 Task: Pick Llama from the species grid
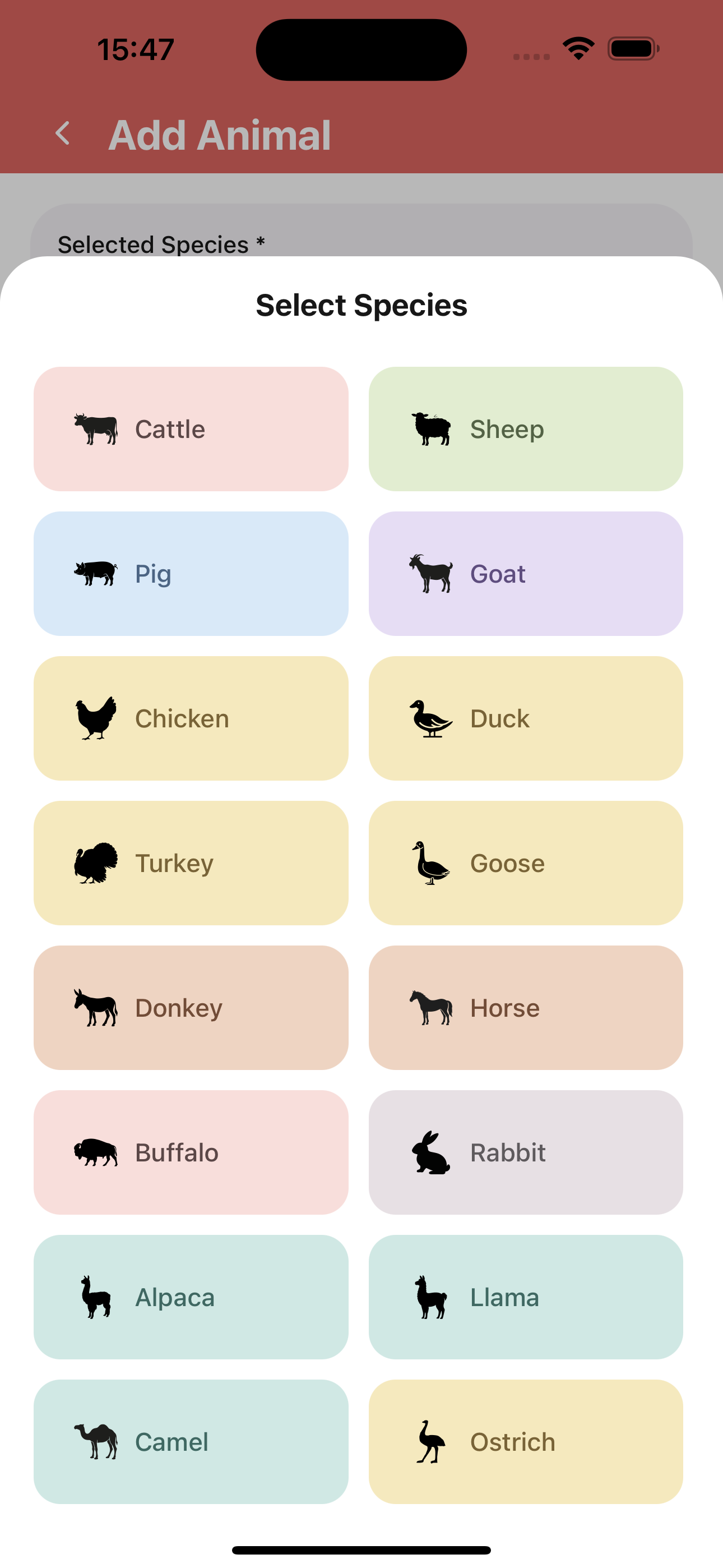[526, 1297]
